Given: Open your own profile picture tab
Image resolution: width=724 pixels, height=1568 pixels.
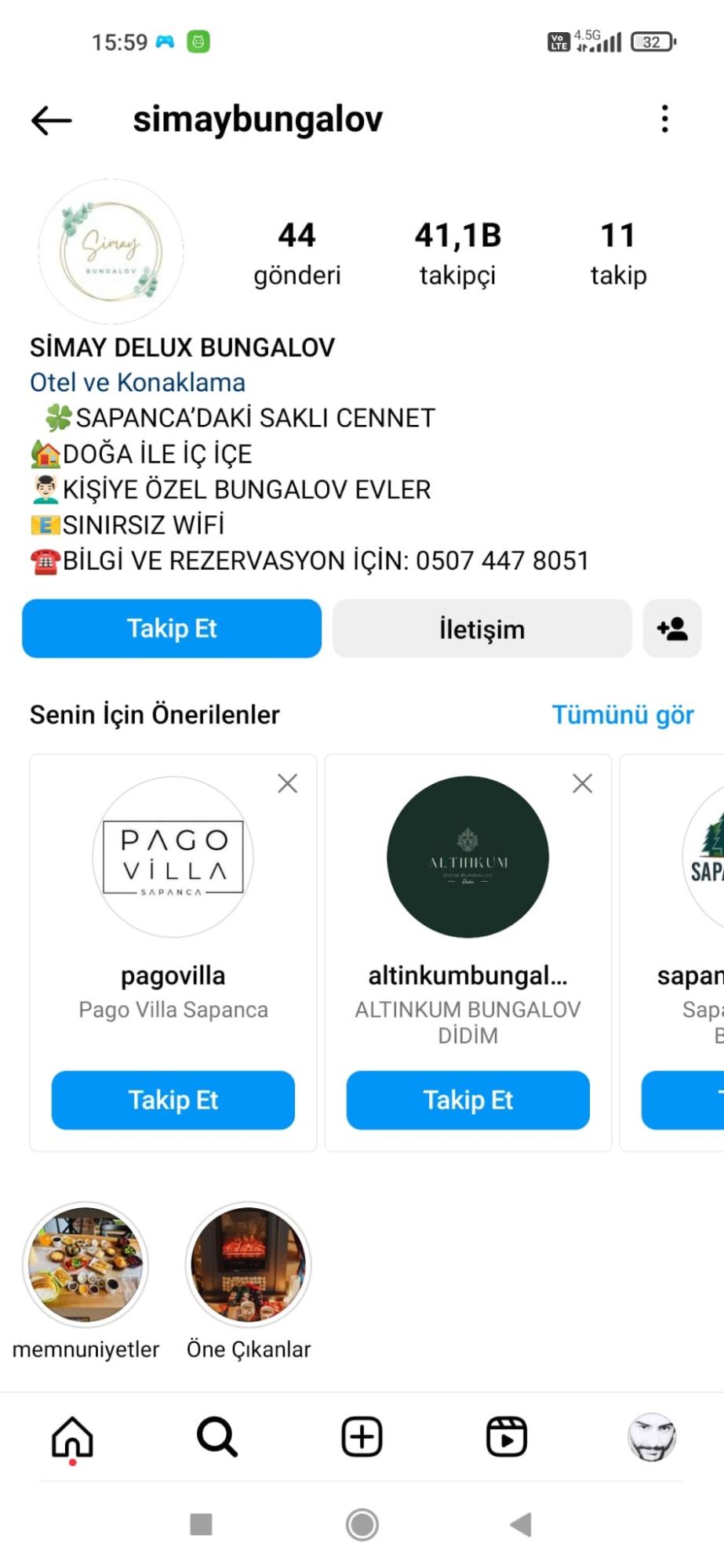Looking at the screenshot, I should point(651,1436).
